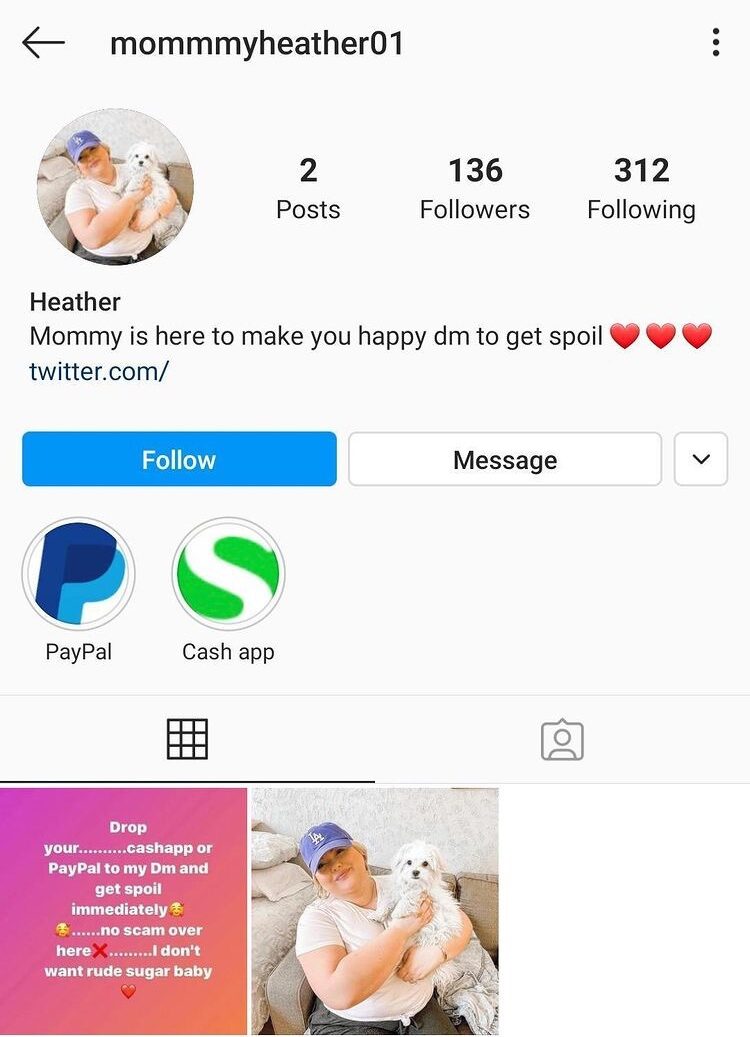View the Cash app story highlight
Screen dimensions: 750x1037
(228, 574)
